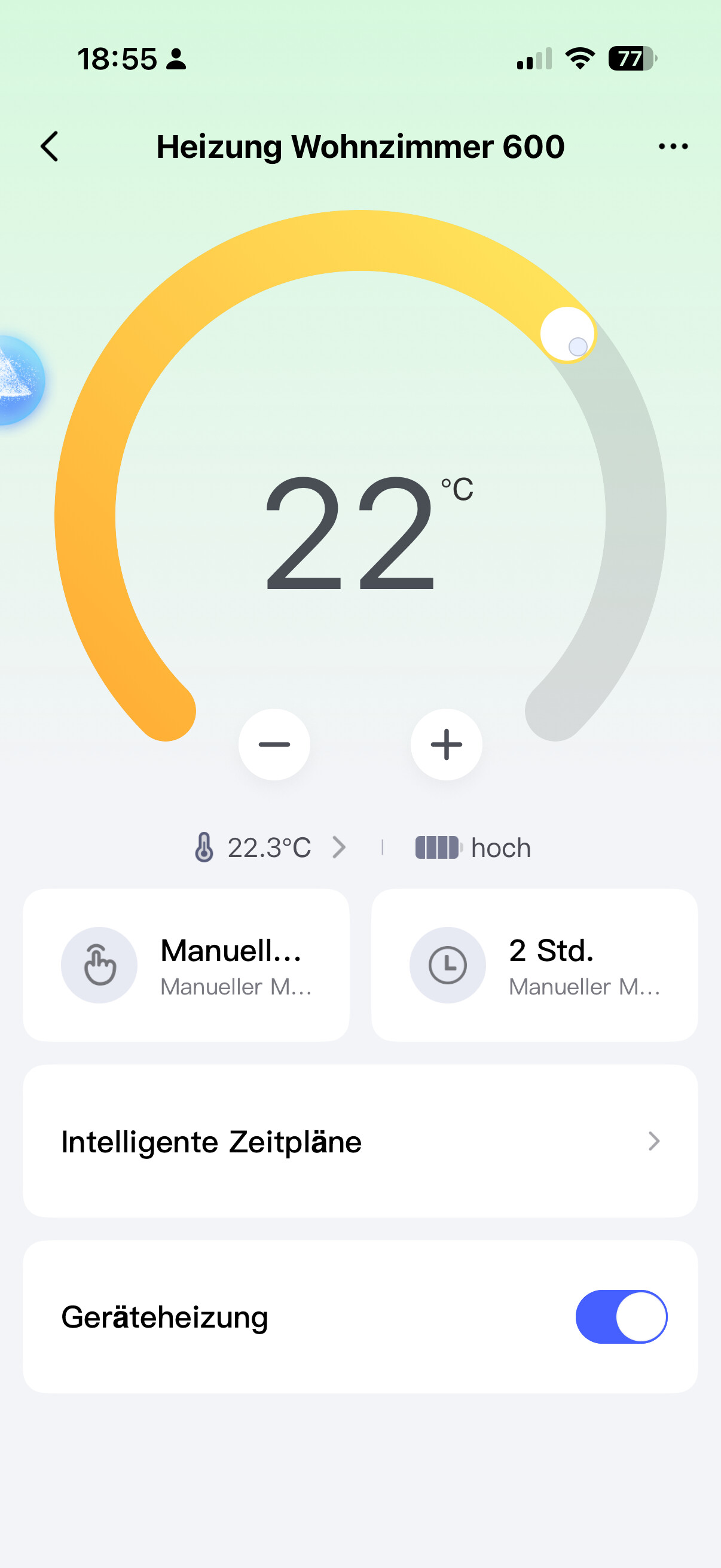Increase temperature with the plus button
Viewport: 721px width, 1568px height.
click(447, 744)
